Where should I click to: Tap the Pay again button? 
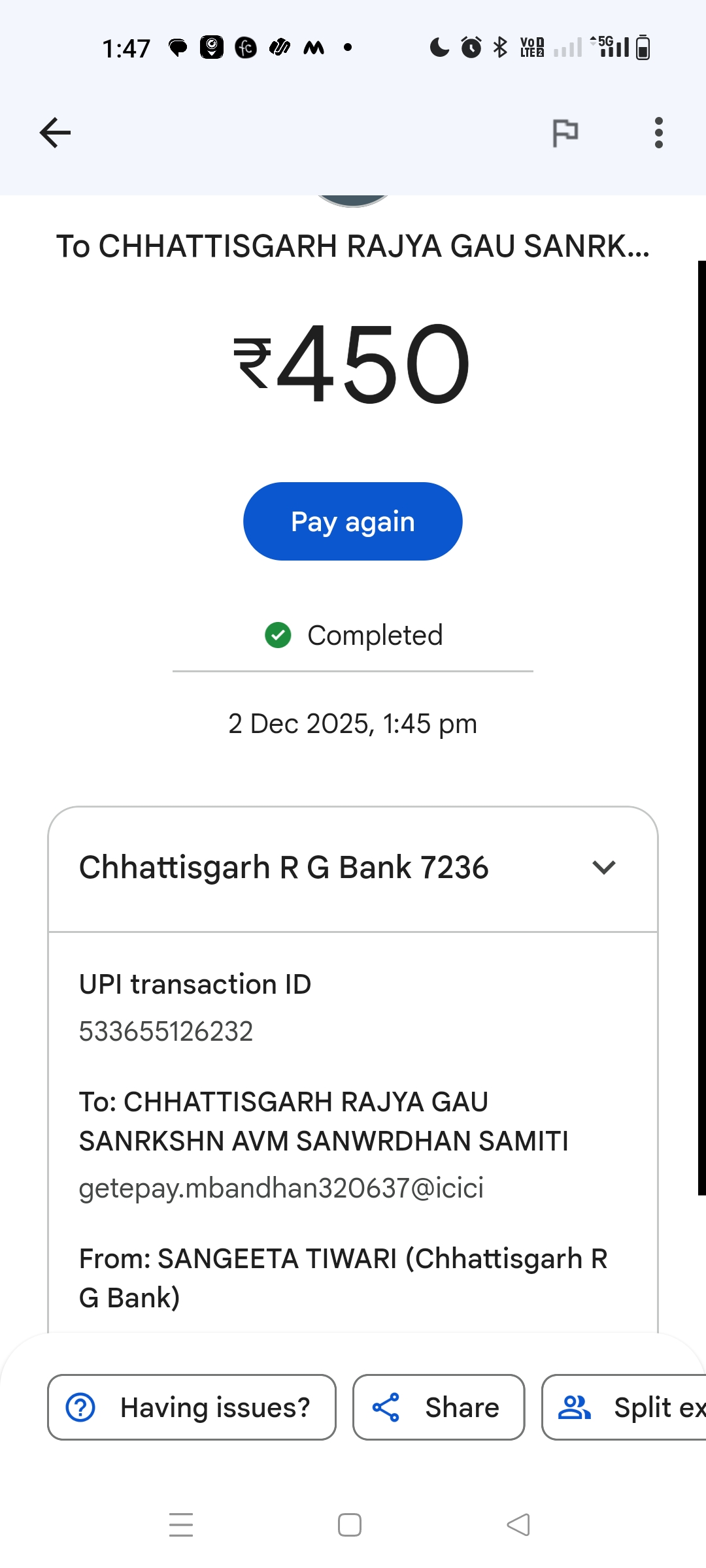pyautogui.click(x=353, y=521)
